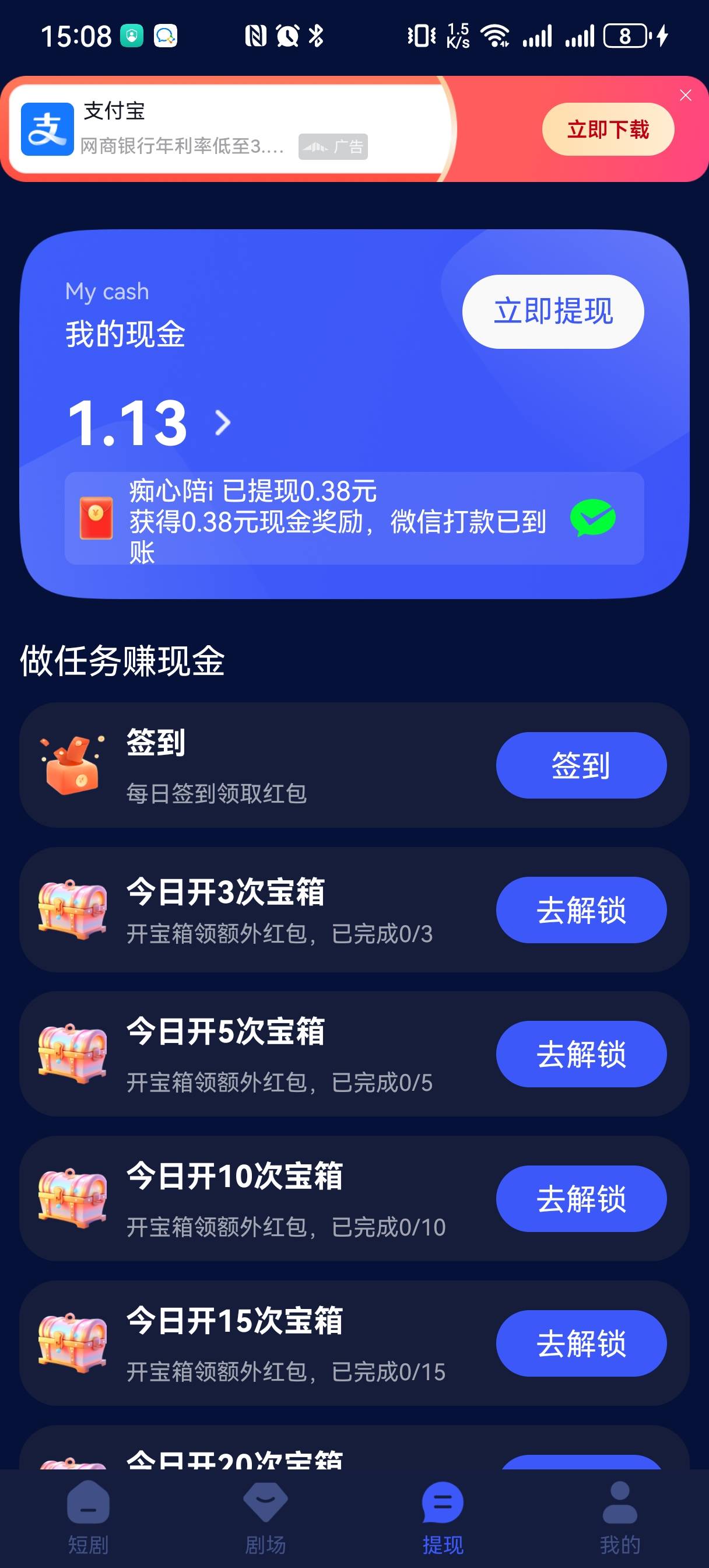Tap 立即下载 on the Alipay ad
Image resolution: width=709 pixels, height=1568 pixels.
coord(608,129)
